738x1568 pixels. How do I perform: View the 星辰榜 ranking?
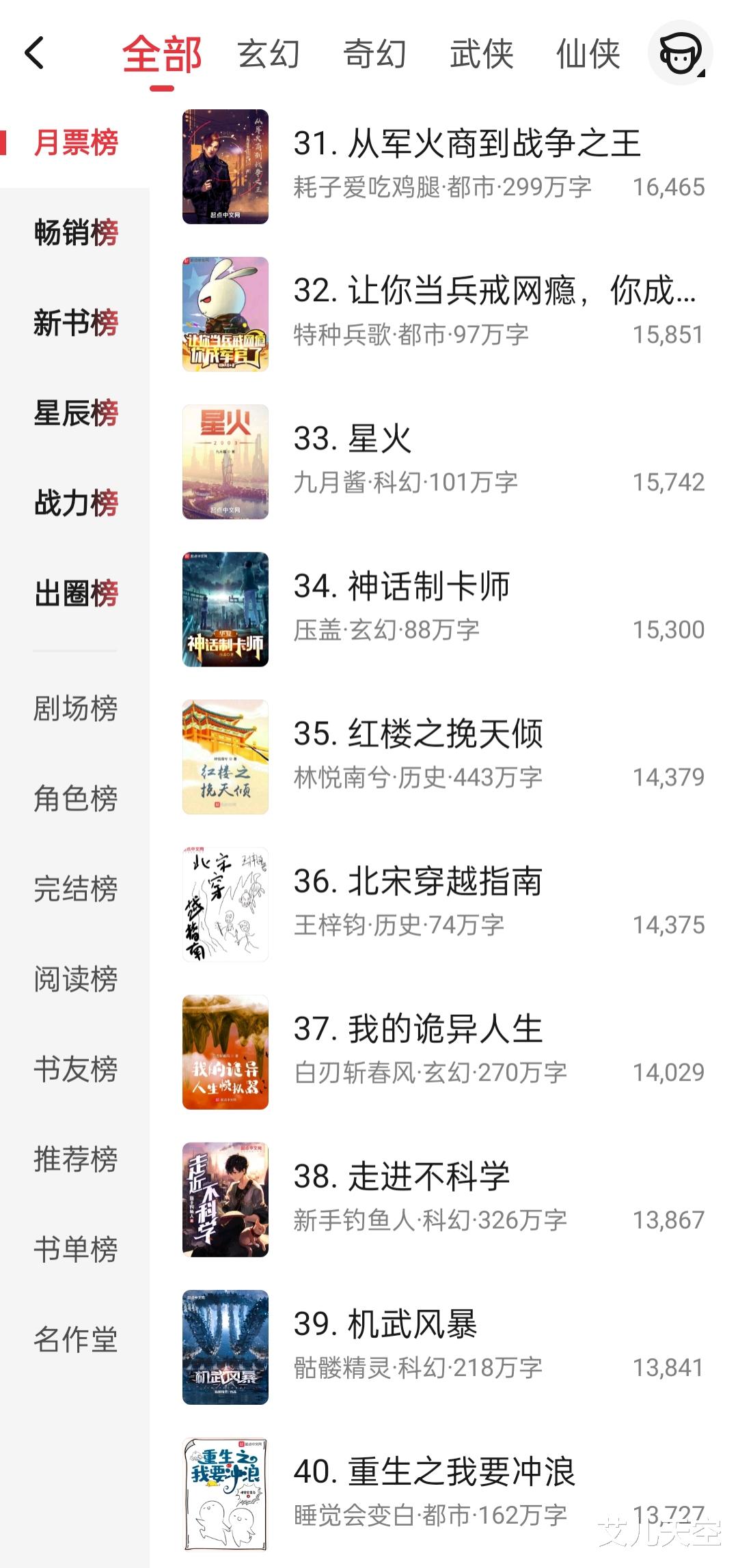pos(76,412)
